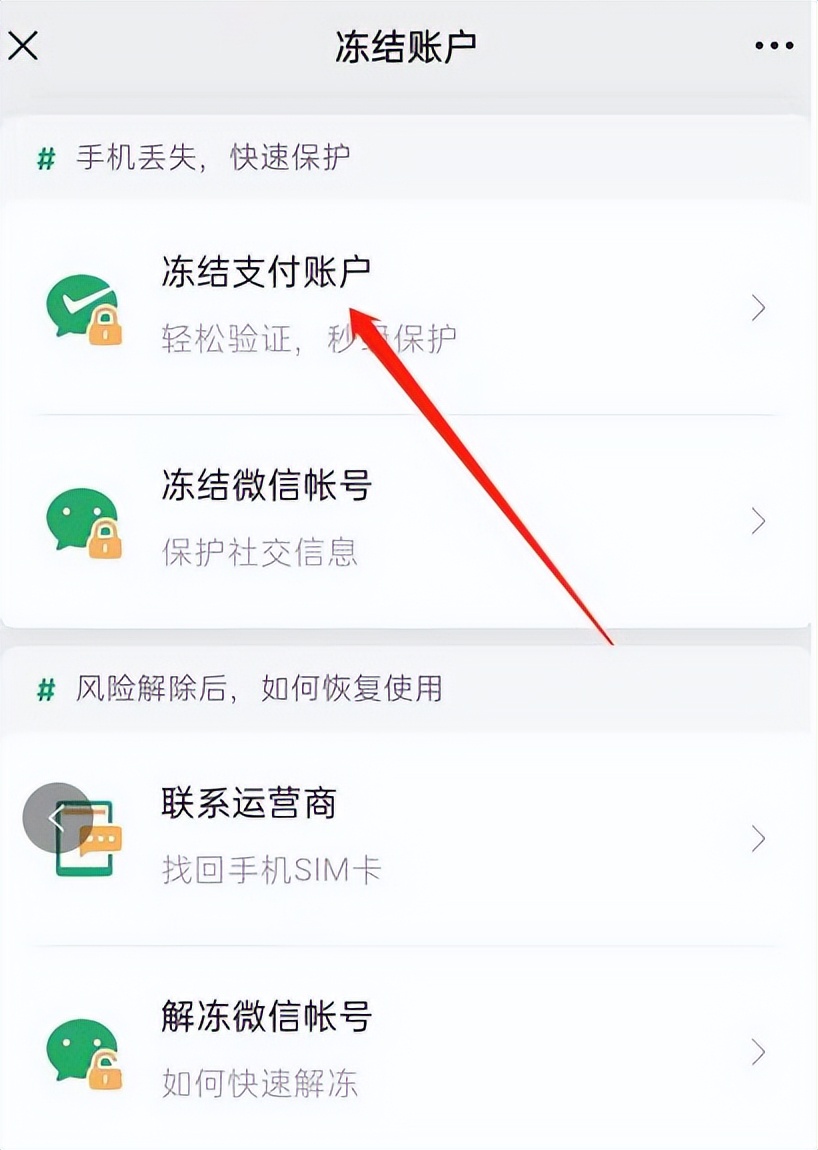Select the 联系运营商 entry
818x1150 pixels.
click(x=247, y=803)
